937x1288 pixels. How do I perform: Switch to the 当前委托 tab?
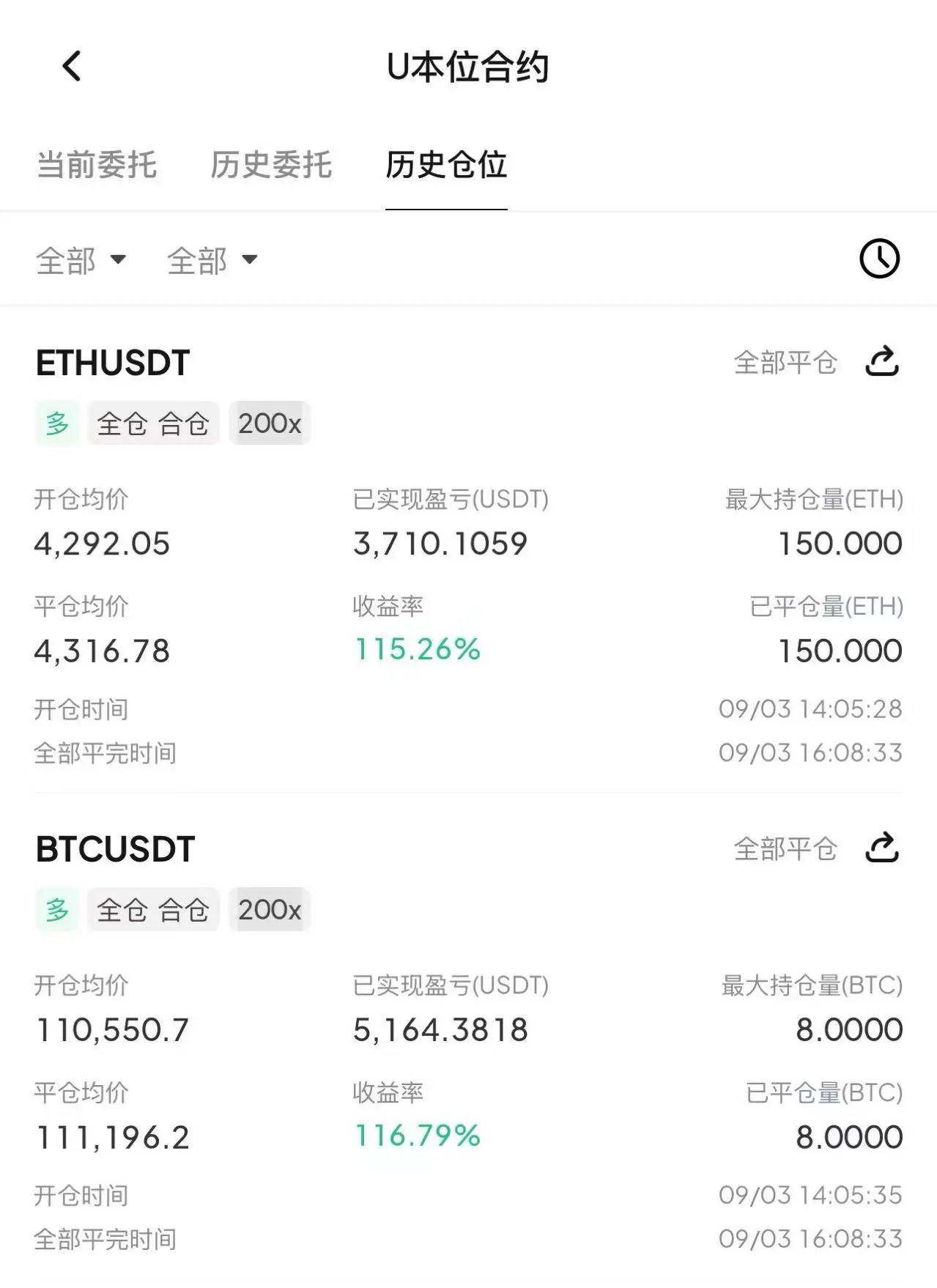[x=97, y=165]
